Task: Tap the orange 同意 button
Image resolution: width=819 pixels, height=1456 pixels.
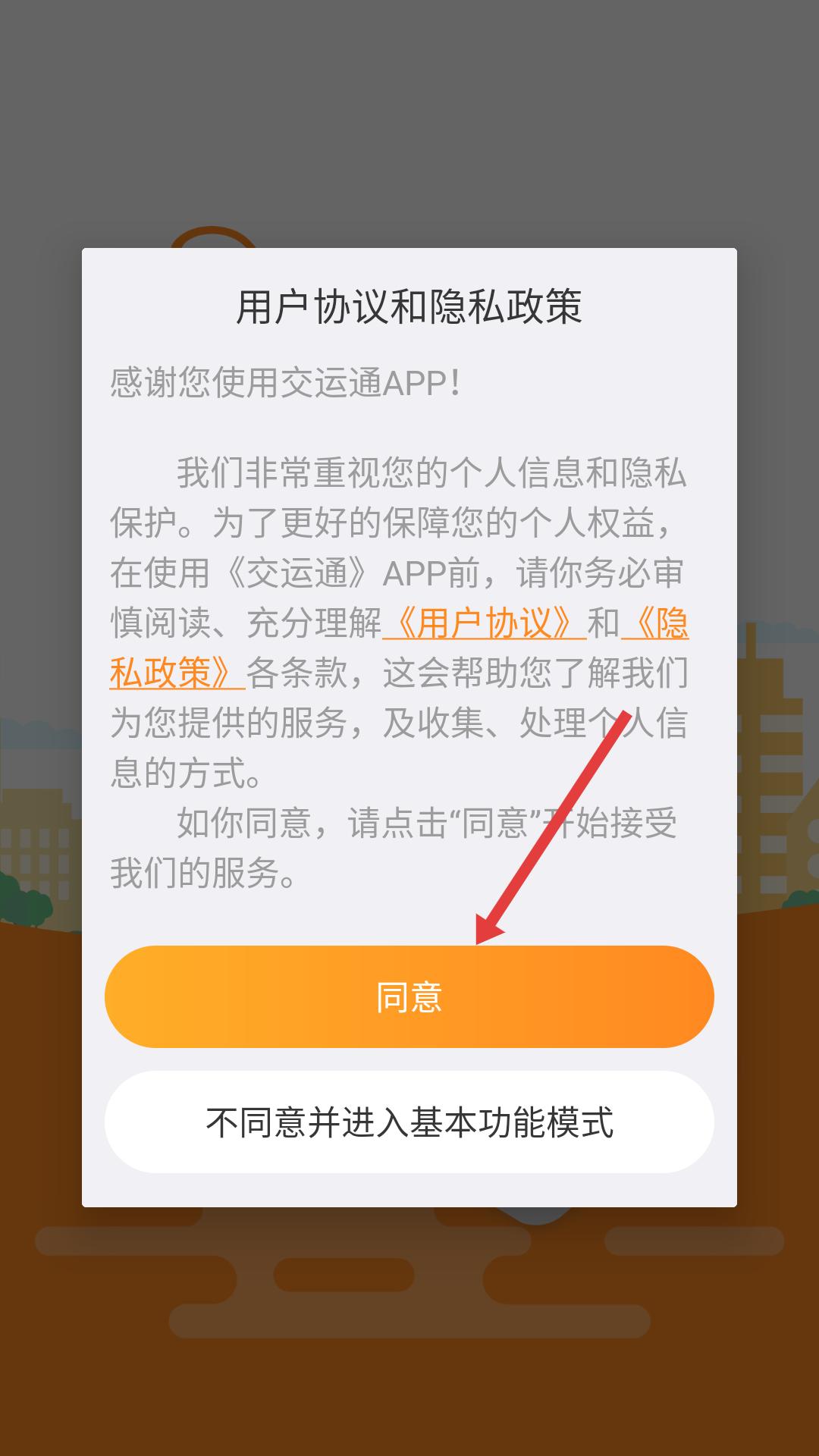Action: coord(409,996)
